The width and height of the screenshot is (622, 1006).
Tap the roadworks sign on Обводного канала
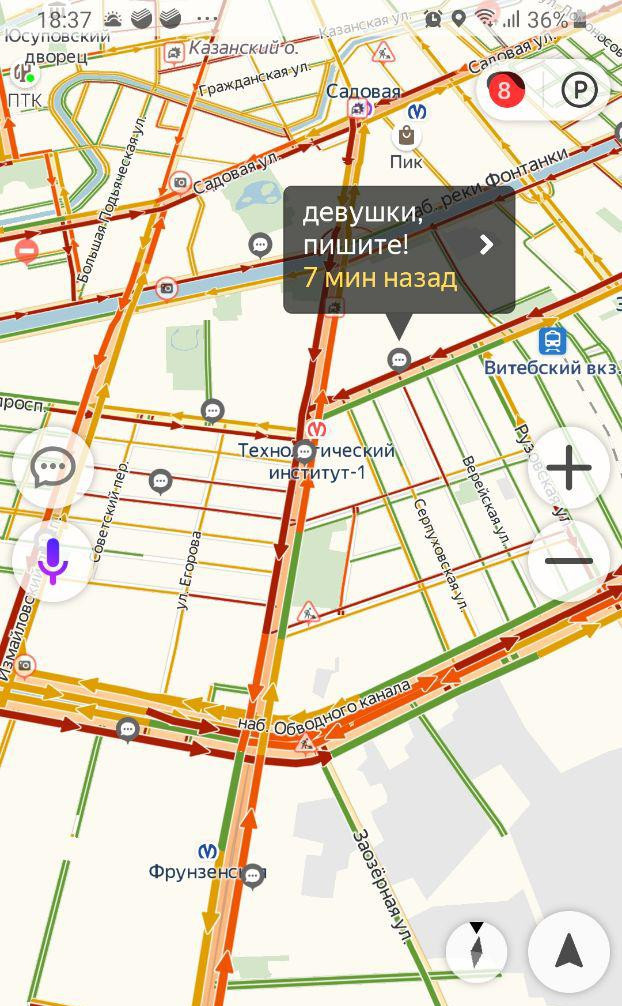pyautogui.click(x=306, y=742)
